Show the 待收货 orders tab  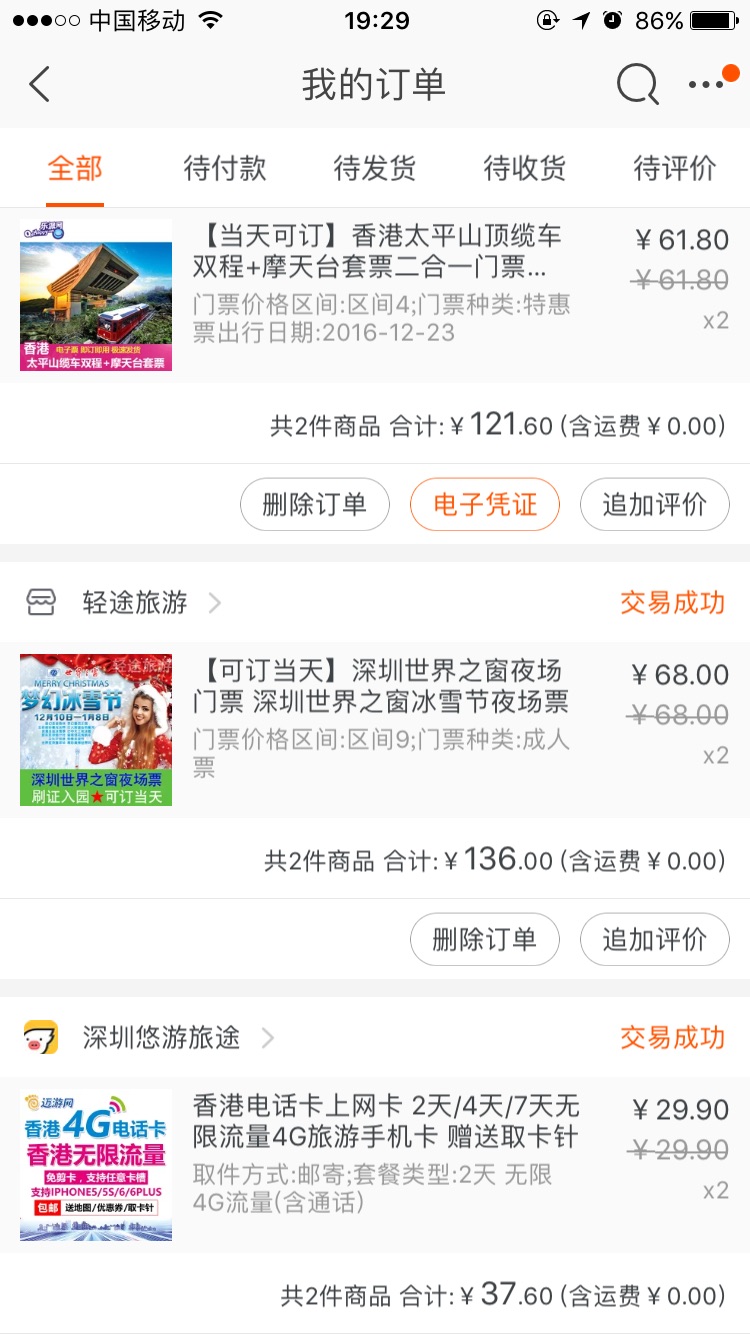(x=525, y=168)
